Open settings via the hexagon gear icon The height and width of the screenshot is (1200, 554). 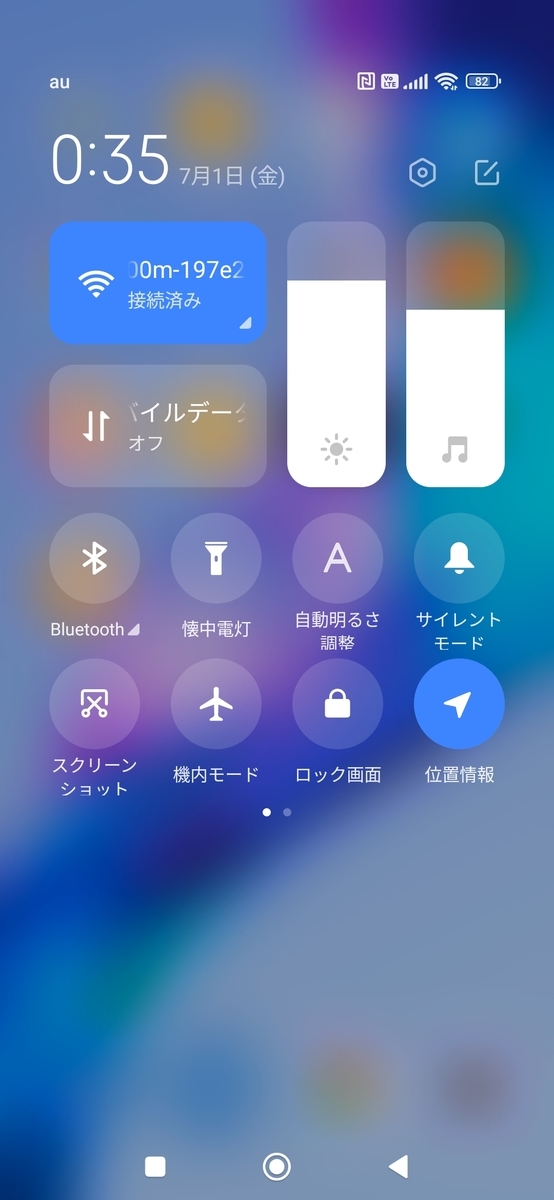coord(423,173)
